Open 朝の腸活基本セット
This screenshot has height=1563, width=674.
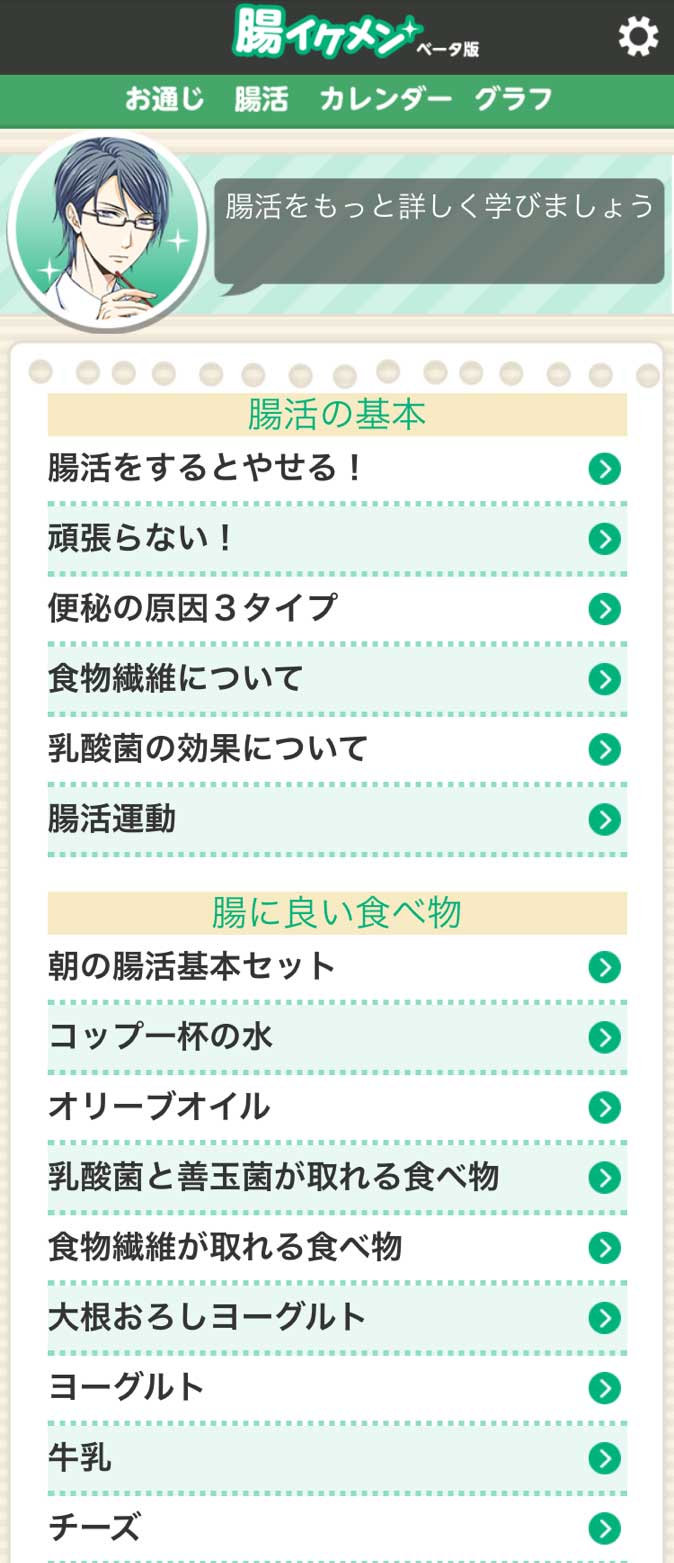(x=337, y=967)
